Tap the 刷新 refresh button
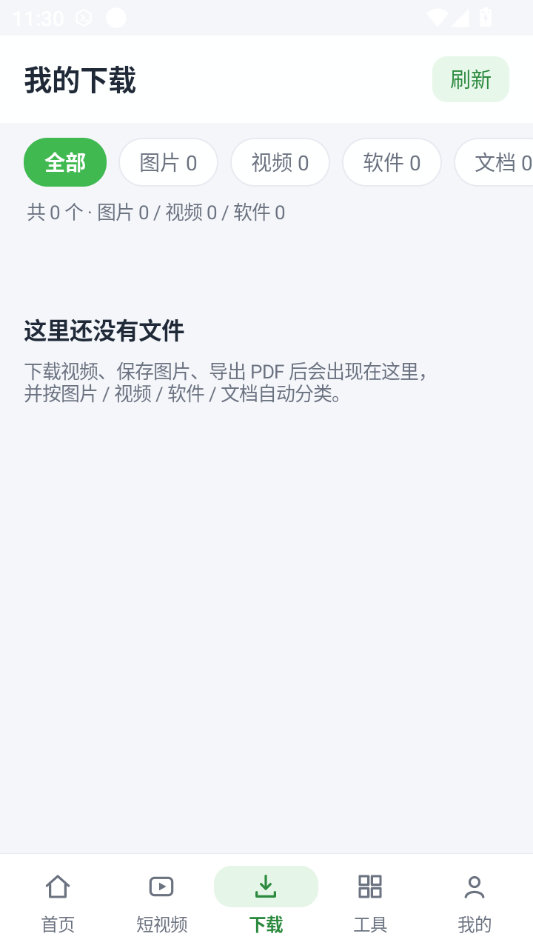This screenshot has width=533, height=948. point(470,79)
